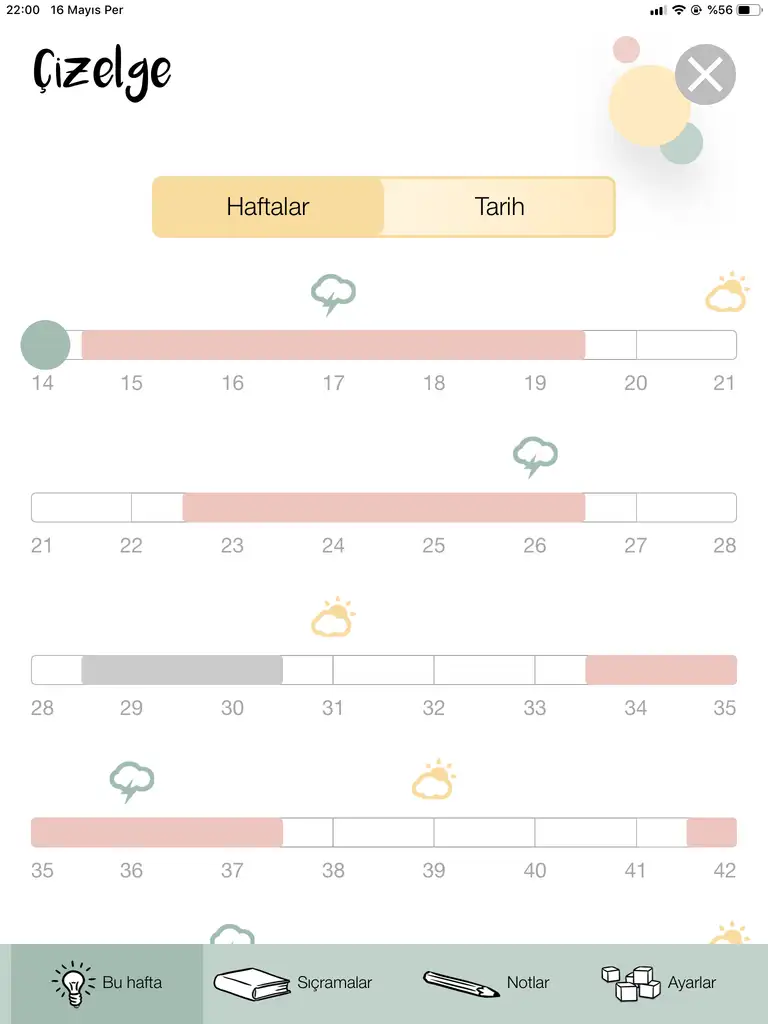Viewport: 768px width, 1024px height.
Task: Close the Çizelge chart screen
Action: pyautogui.click(x=705, y=75)
